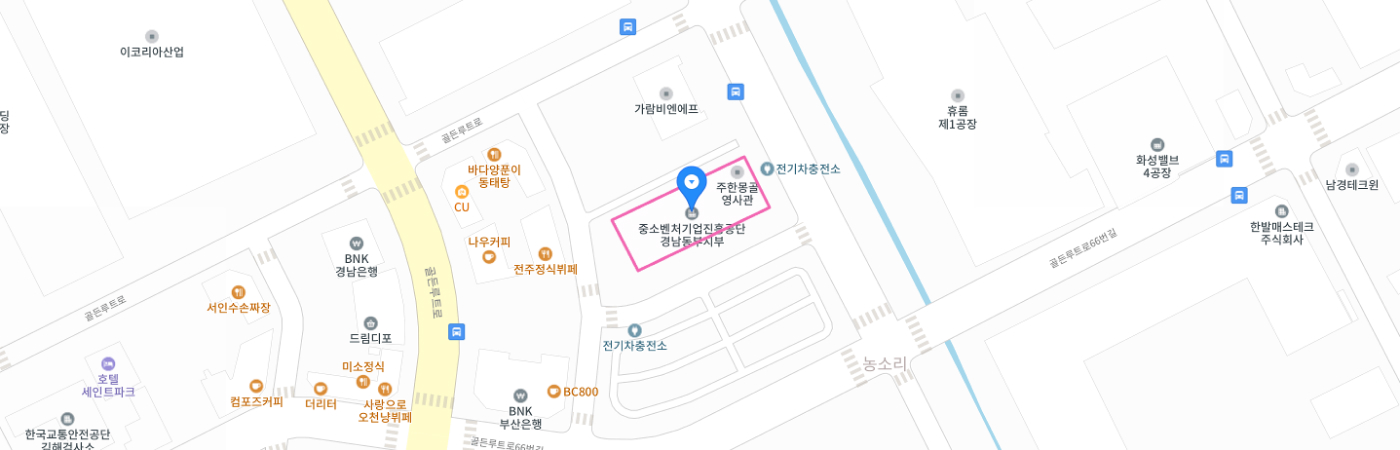Select the 가람비엔에프 place marker
Viewport: 1400px width, 450px height.
coord(666,94)
